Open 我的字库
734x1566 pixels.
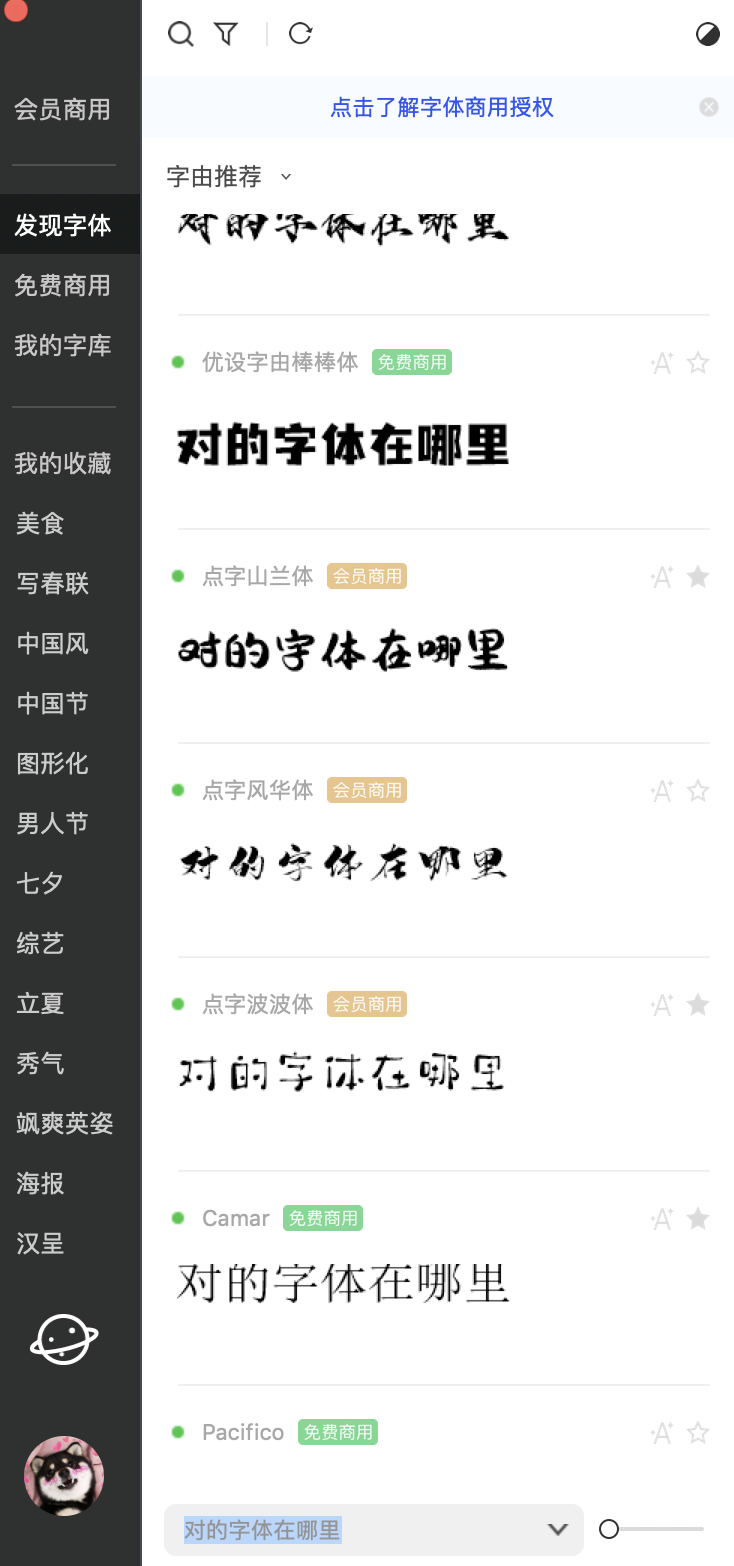(x=62, y=345)
